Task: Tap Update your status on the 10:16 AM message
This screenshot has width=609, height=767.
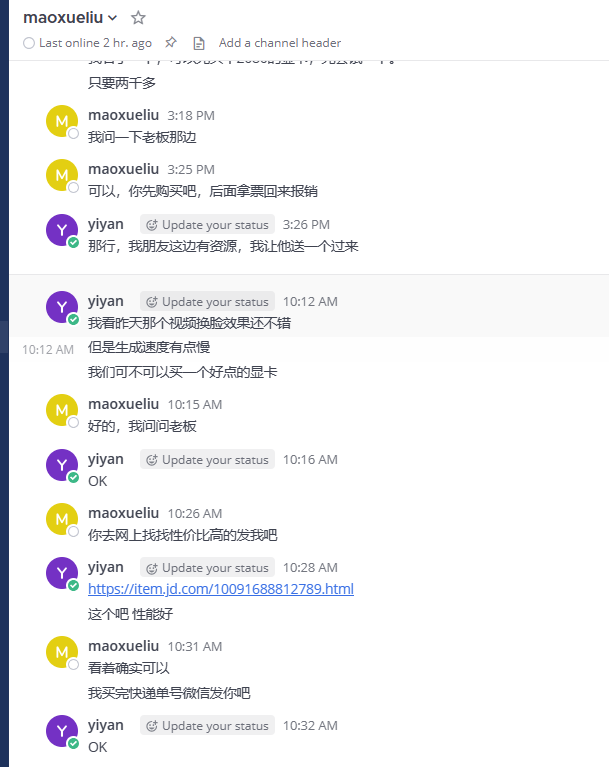Action: click(207, 460)
